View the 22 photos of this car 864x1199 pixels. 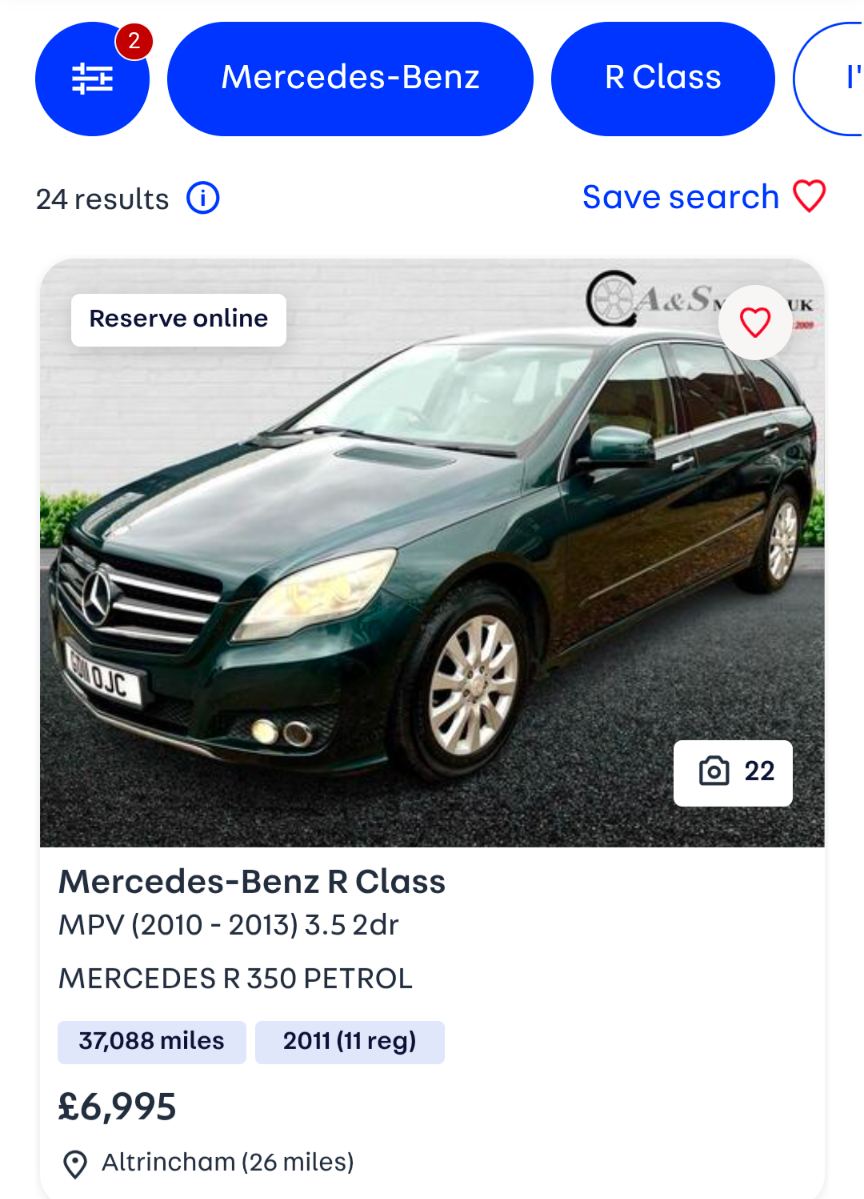coord(733,772)
